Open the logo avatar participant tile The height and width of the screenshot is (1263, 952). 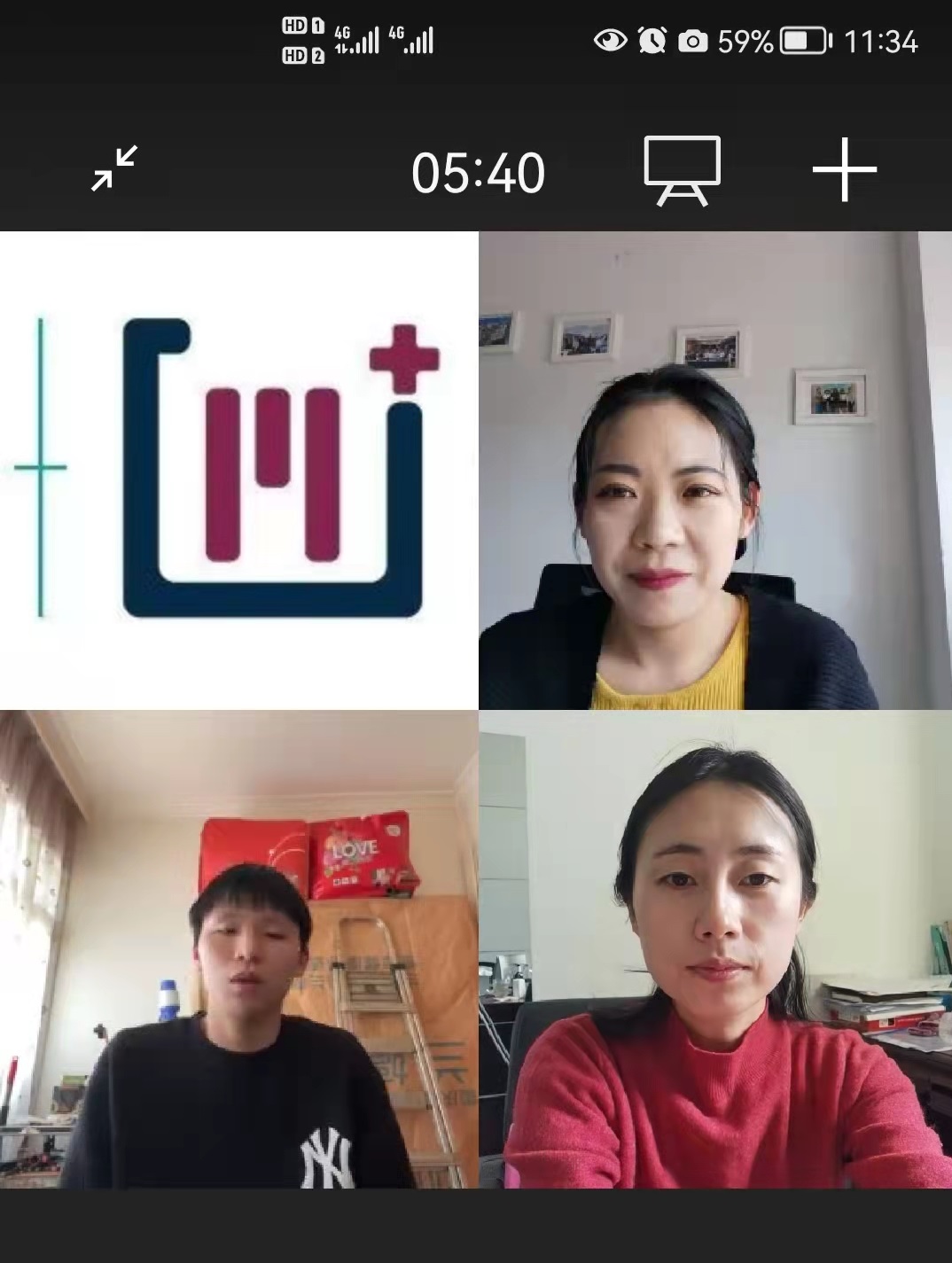coord(238,470)
